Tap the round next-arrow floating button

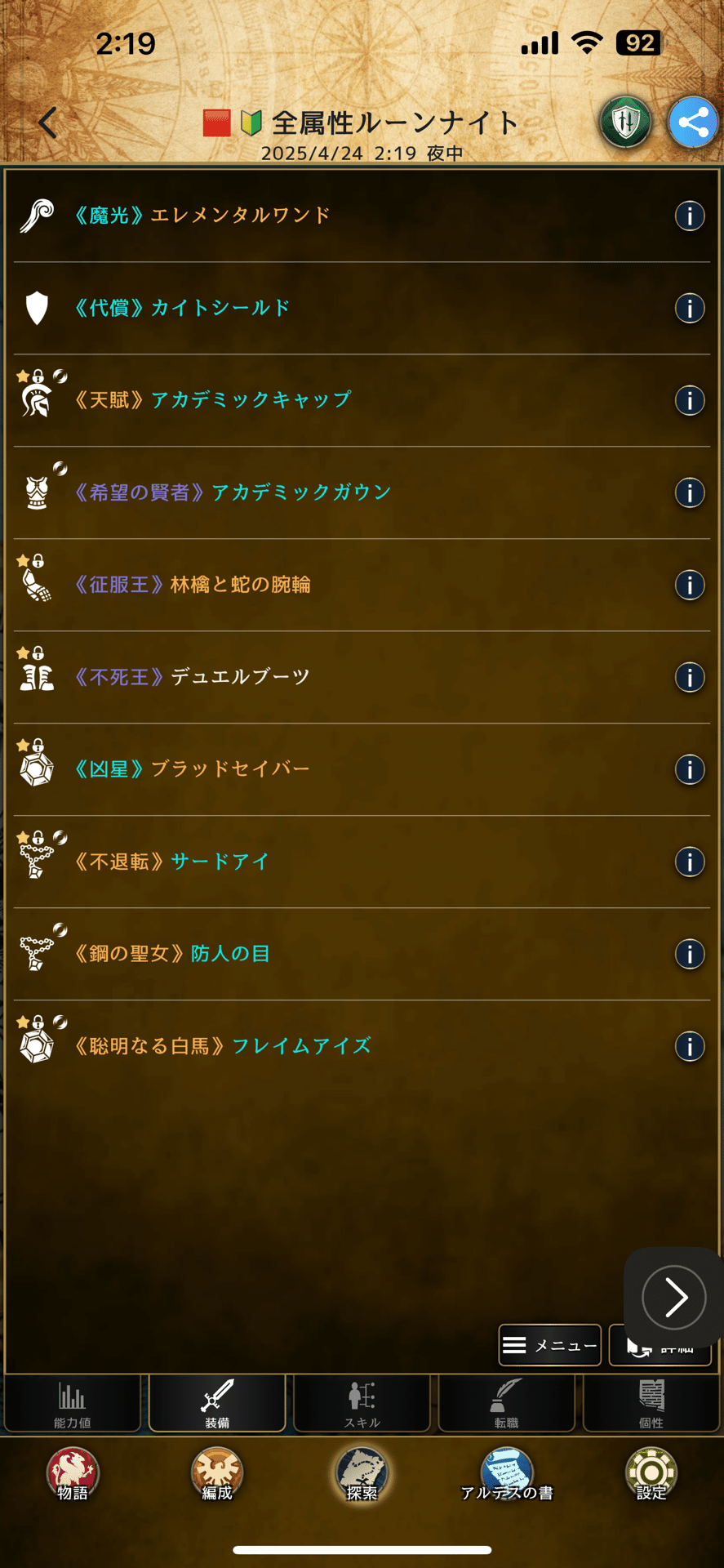(x=674, y=1297)
